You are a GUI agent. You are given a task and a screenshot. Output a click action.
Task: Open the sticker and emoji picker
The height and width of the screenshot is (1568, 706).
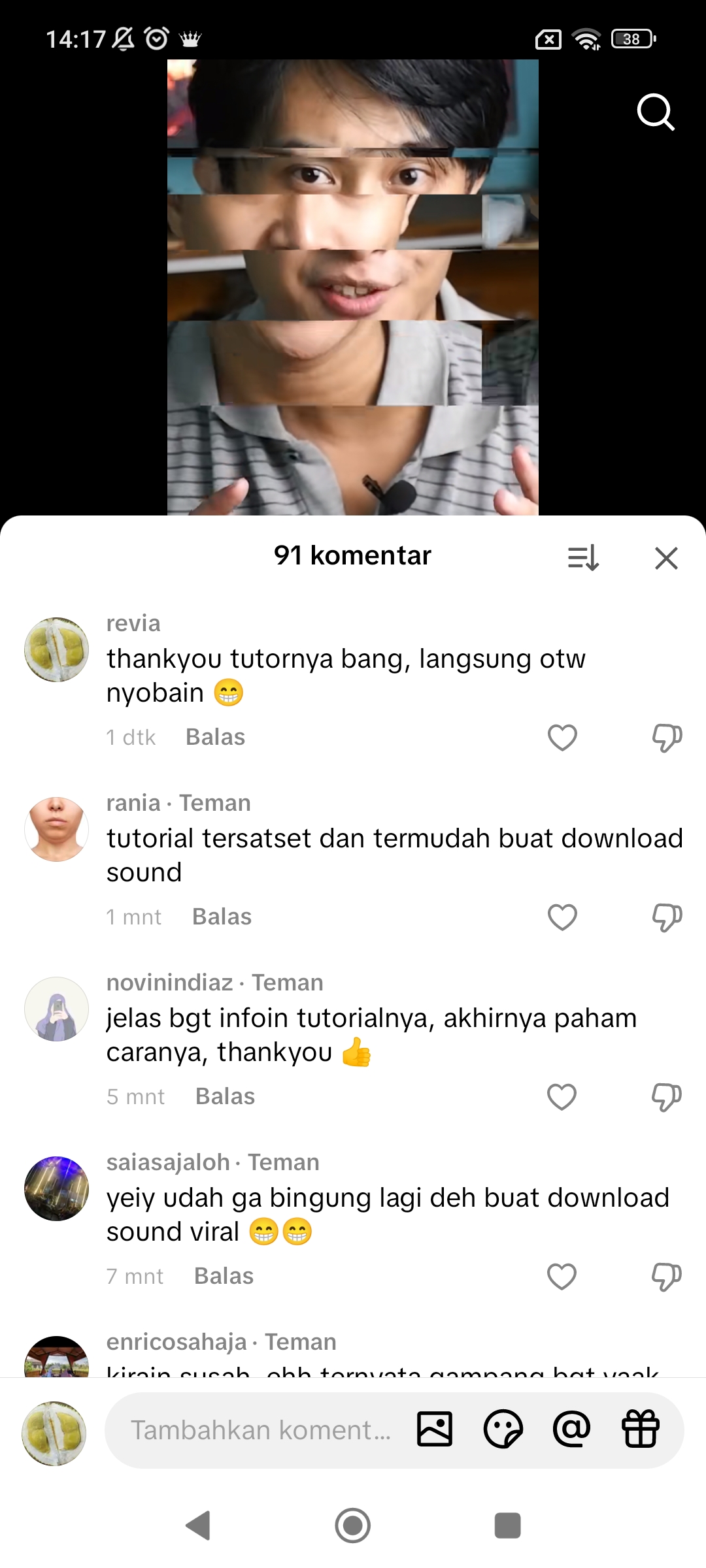(503, 1429)
